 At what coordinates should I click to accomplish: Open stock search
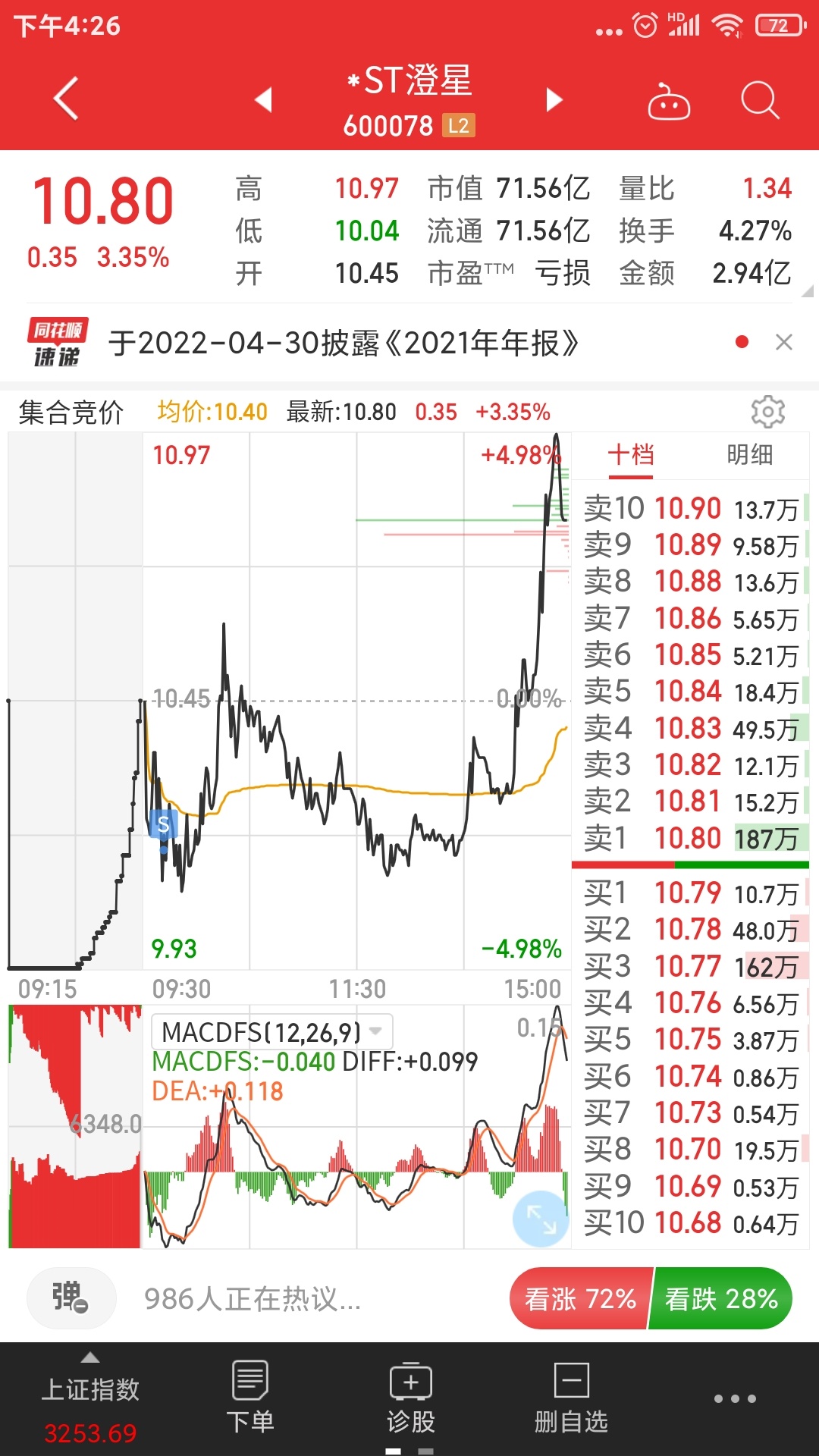tap(760, 100)
